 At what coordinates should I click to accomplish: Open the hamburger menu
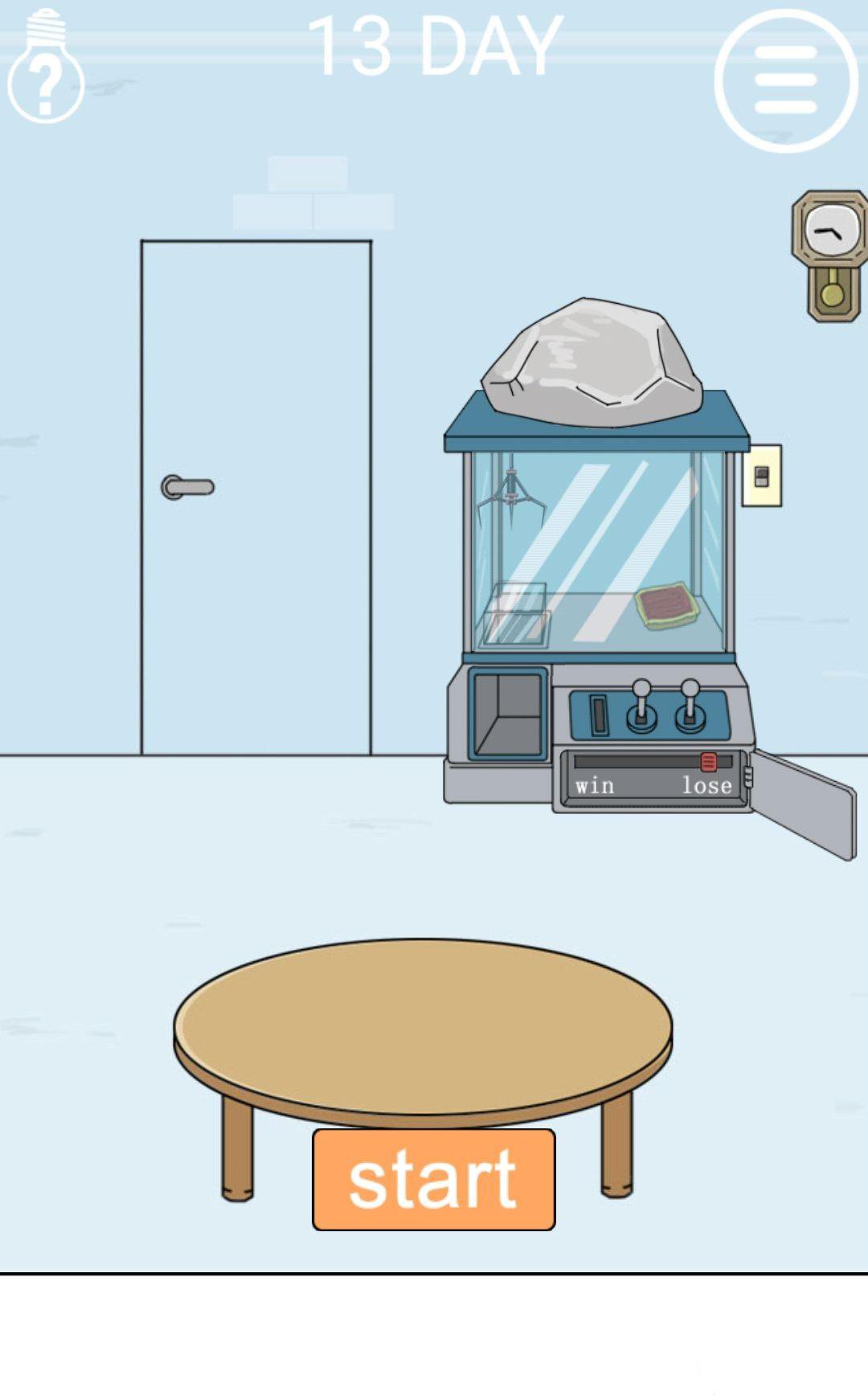pyautogui.click(x=785, y=80)
